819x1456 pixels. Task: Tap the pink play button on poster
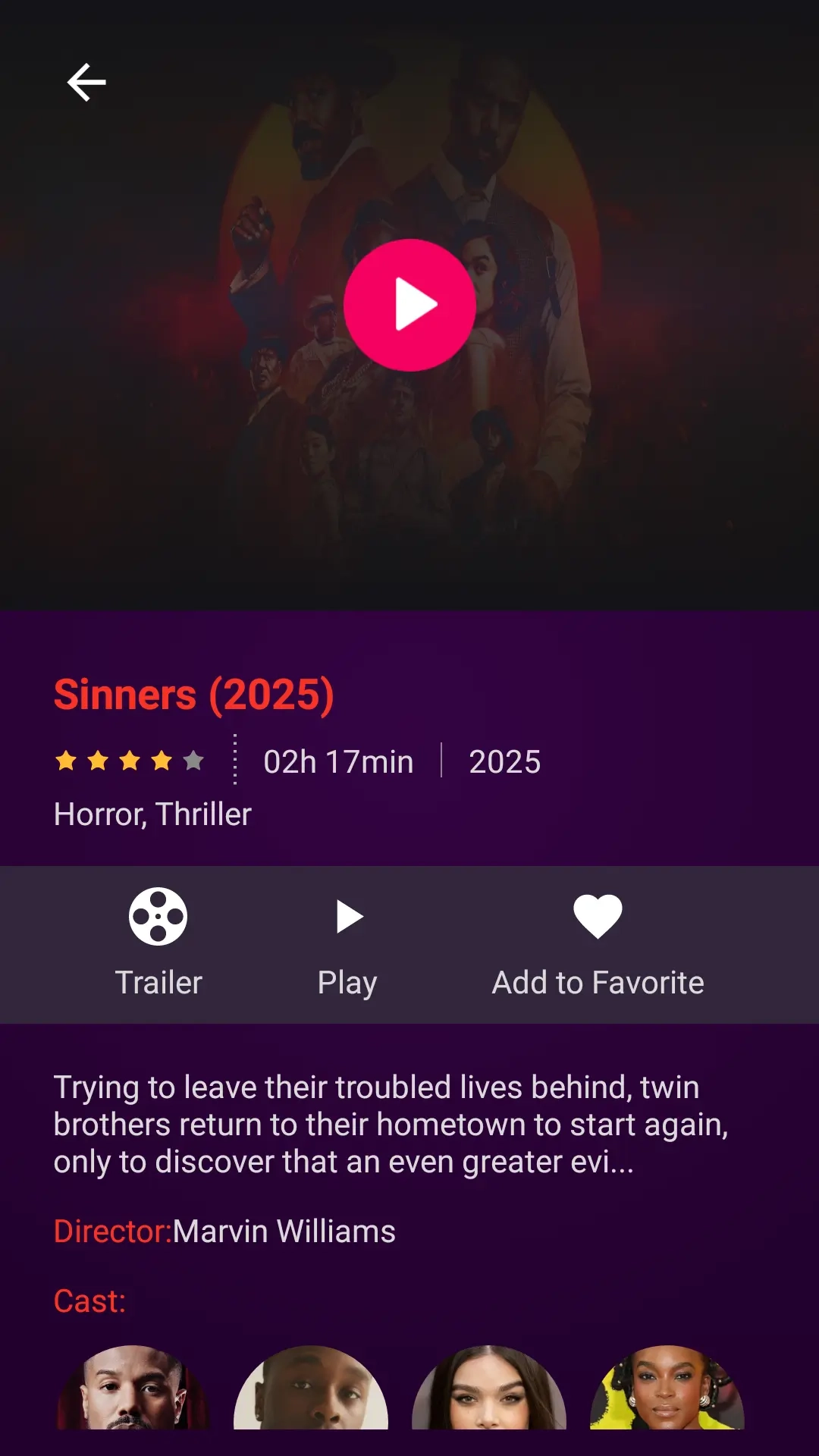409,305
